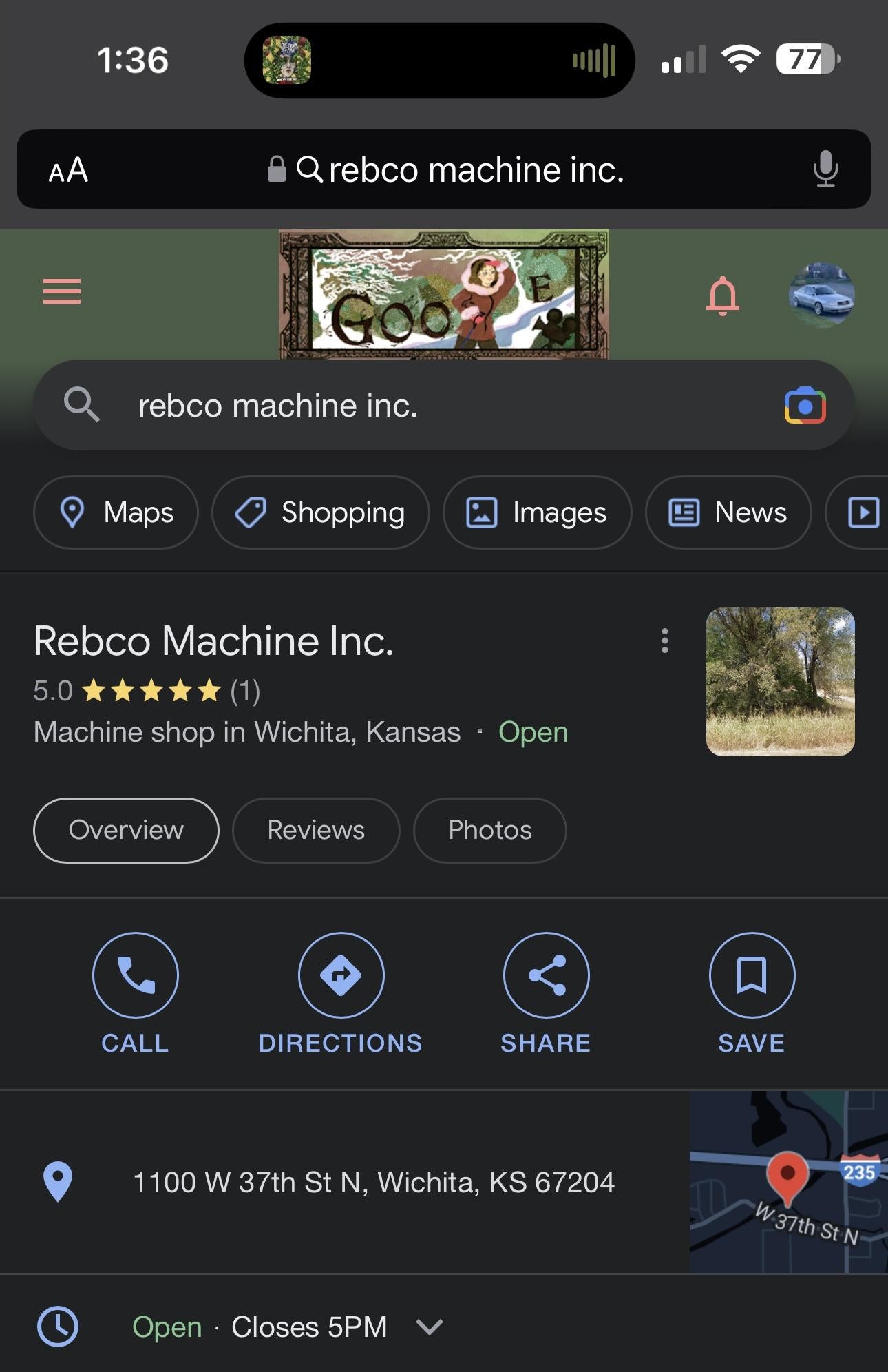Open the Rebco Machine business photo
The image size is (888, 1372).
click(x=780, y=681)
